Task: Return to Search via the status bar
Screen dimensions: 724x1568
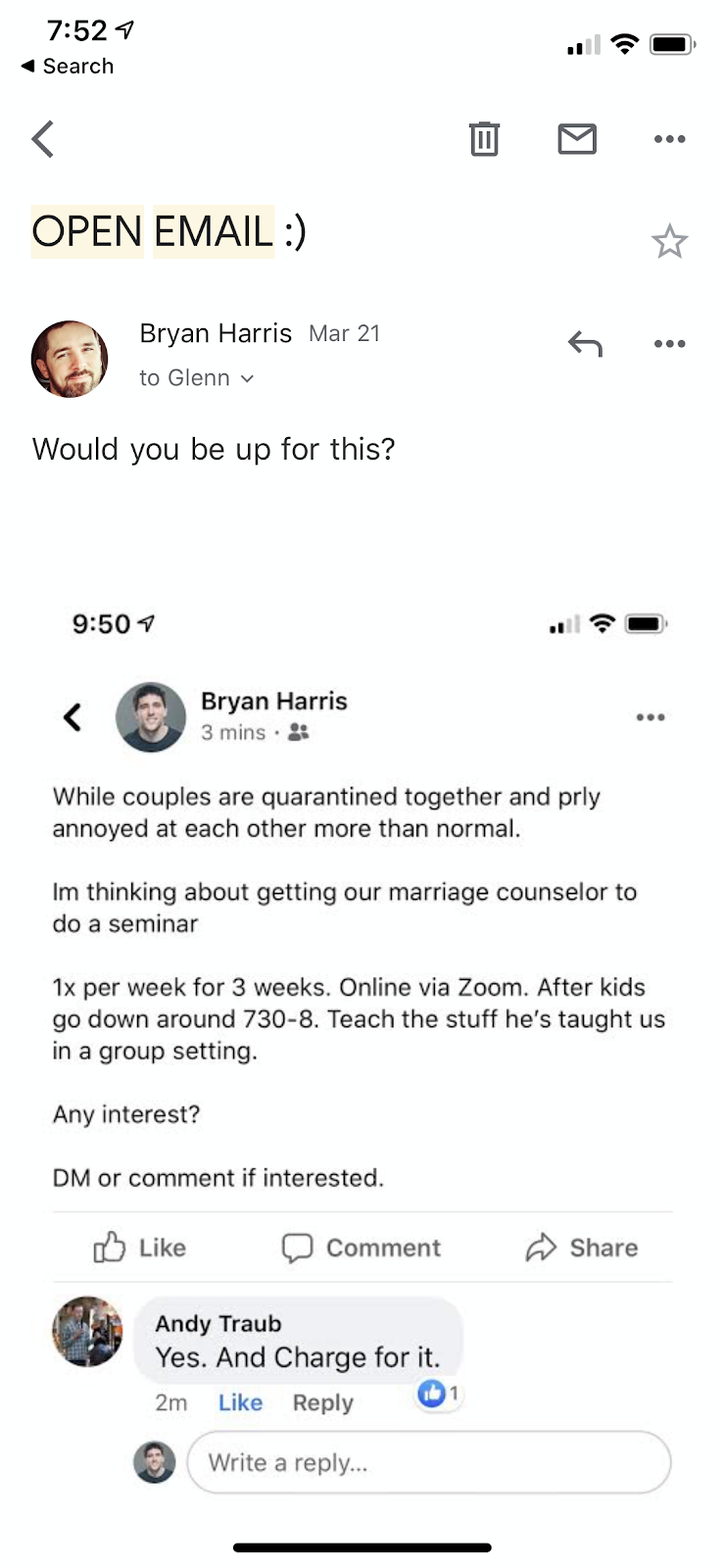Action: coord(68,66)
